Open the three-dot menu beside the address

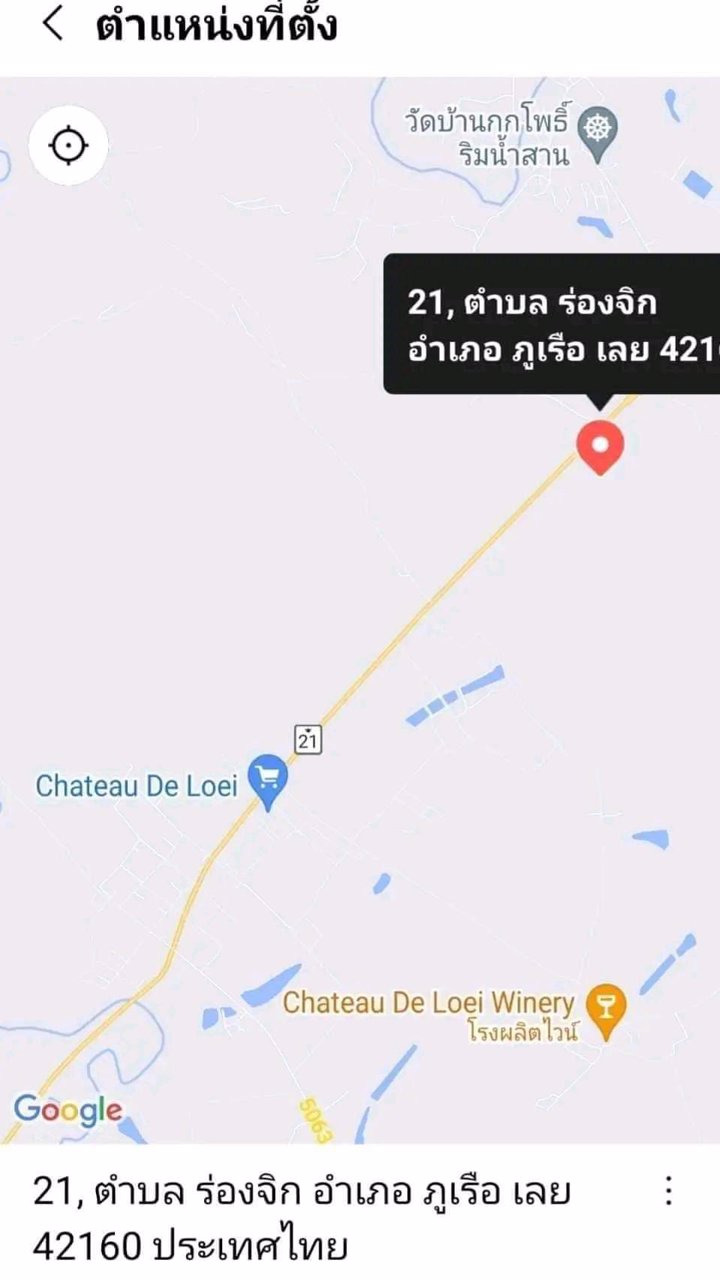click(668, 1191)
